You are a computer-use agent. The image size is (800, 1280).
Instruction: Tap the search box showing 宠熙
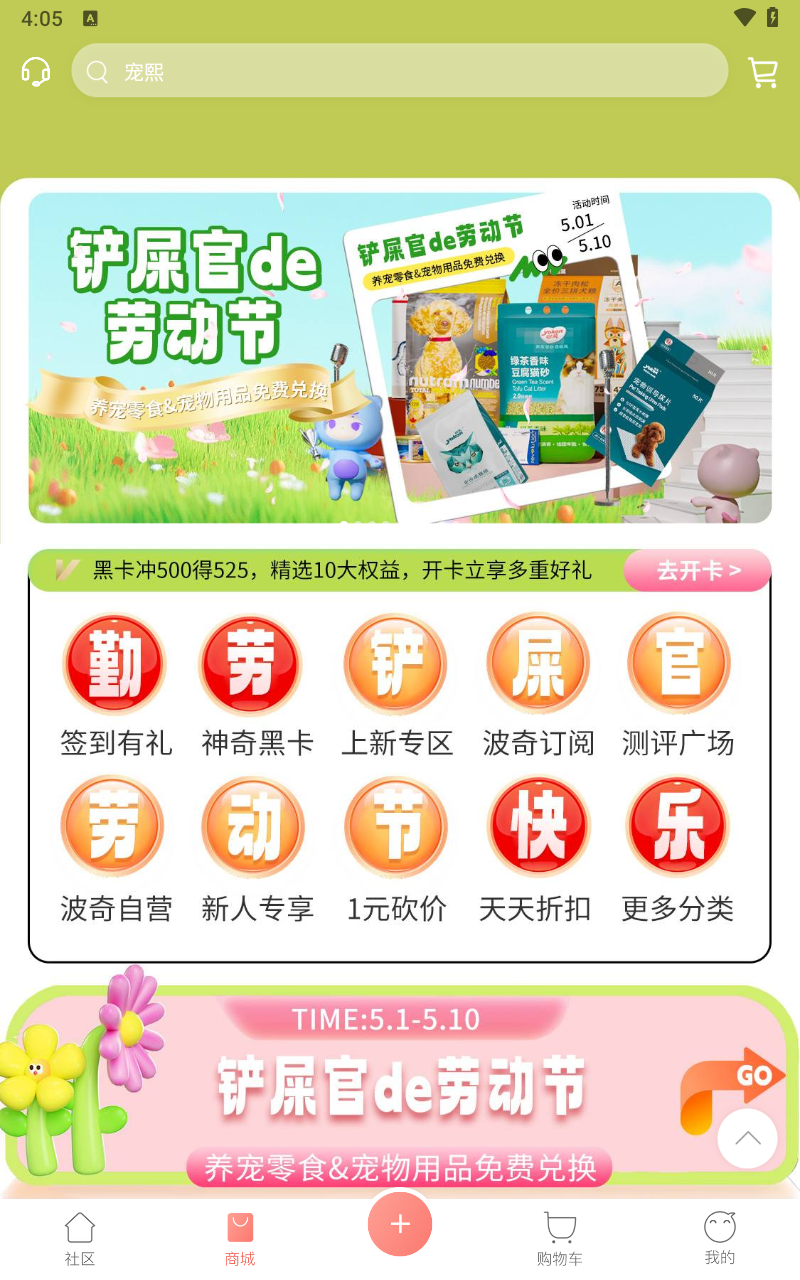(400, 71)
